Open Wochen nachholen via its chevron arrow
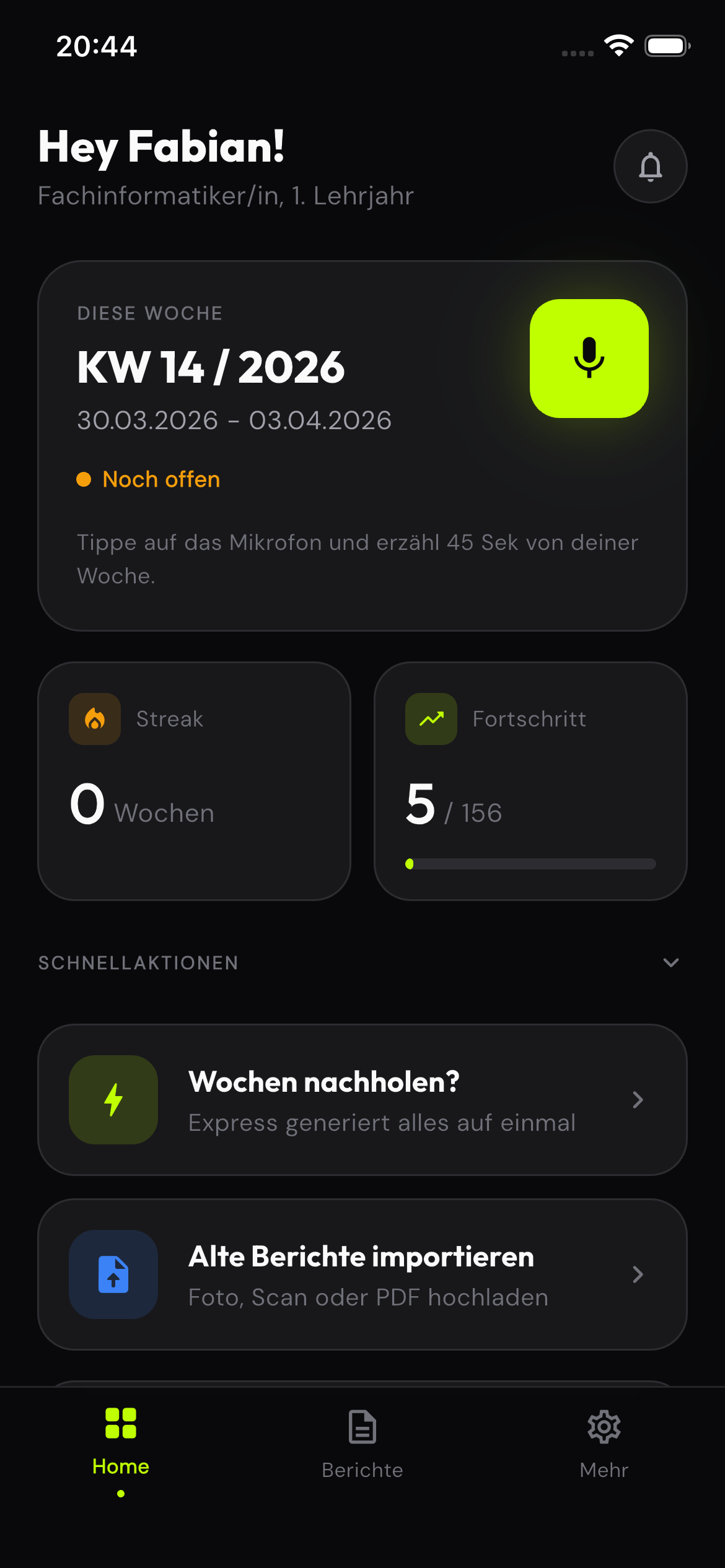The height and width of the screenshot is (1568, 725). click(638, 1100)
